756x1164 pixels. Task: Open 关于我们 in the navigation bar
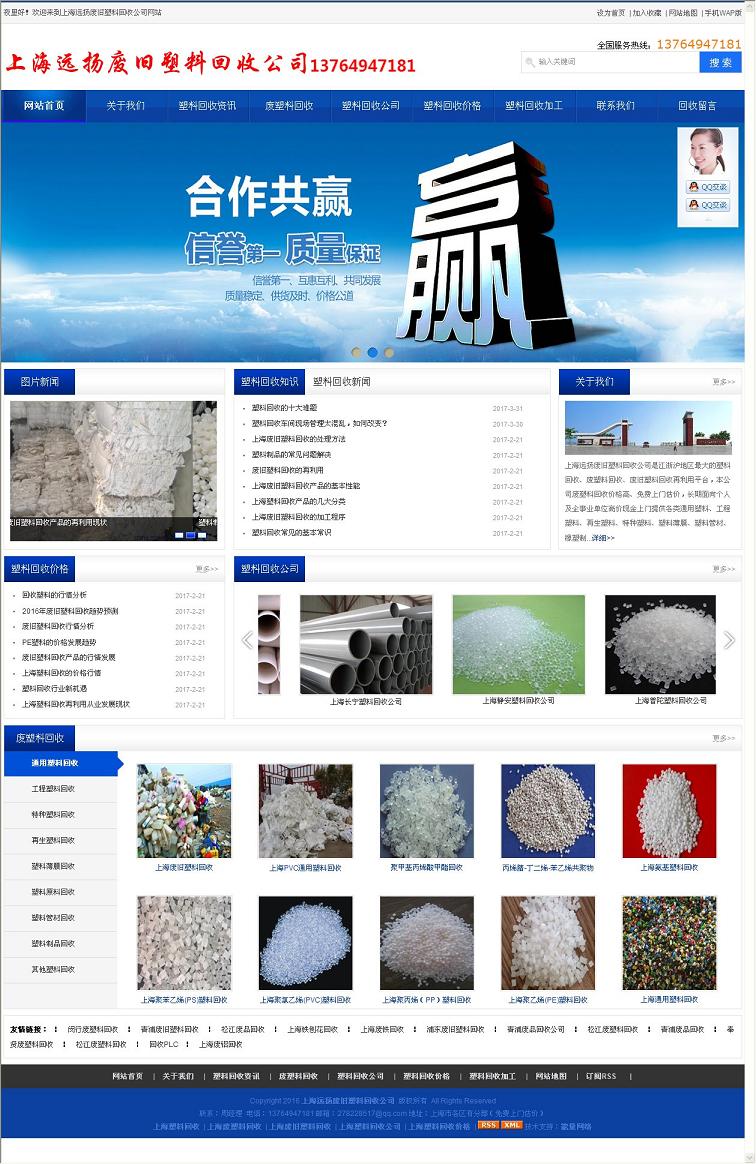point(126,106)
